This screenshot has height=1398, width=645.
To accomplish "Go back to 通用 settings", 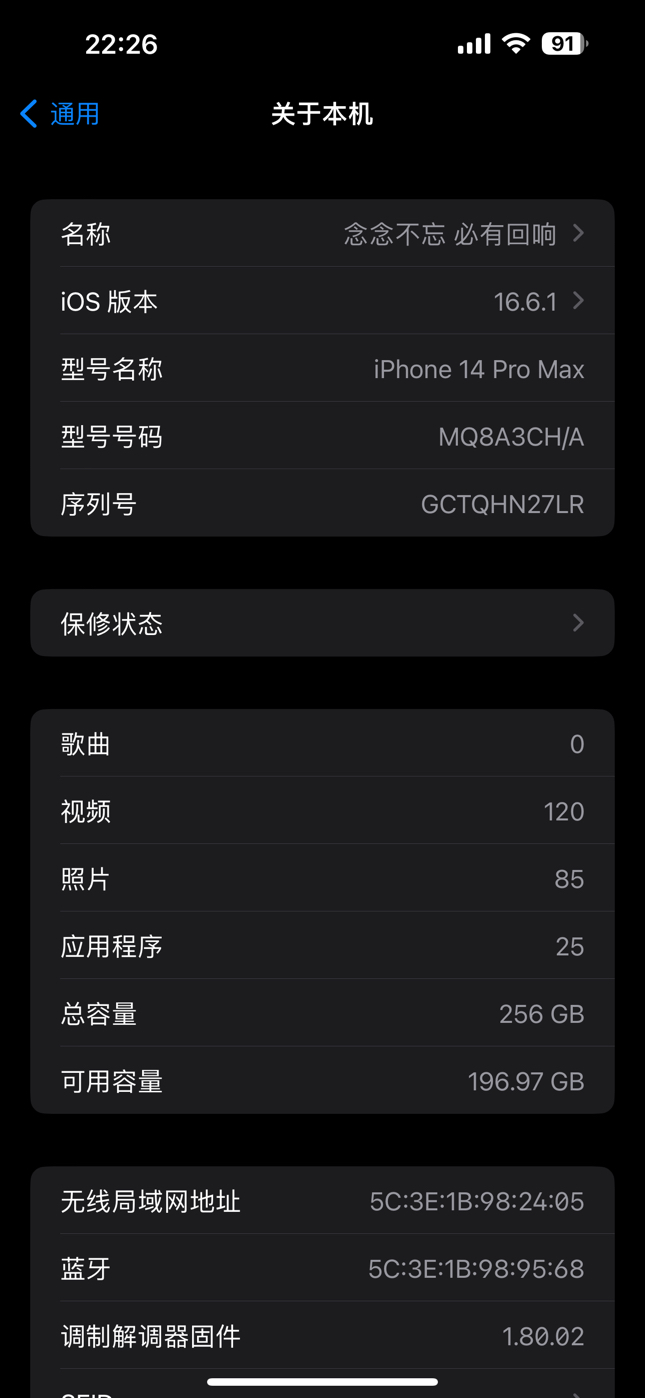I will [60, 114].
